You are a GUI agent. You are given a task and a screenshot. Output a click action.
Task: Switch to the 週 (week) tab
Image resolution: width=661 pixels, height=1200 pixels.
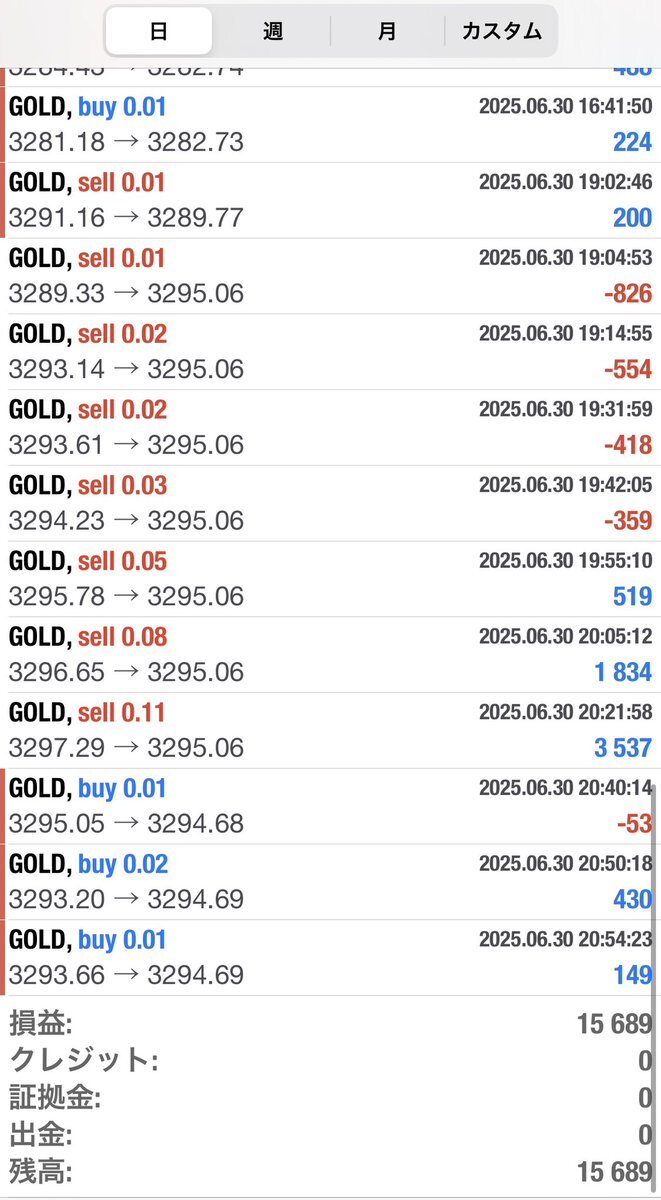point(273,31)
